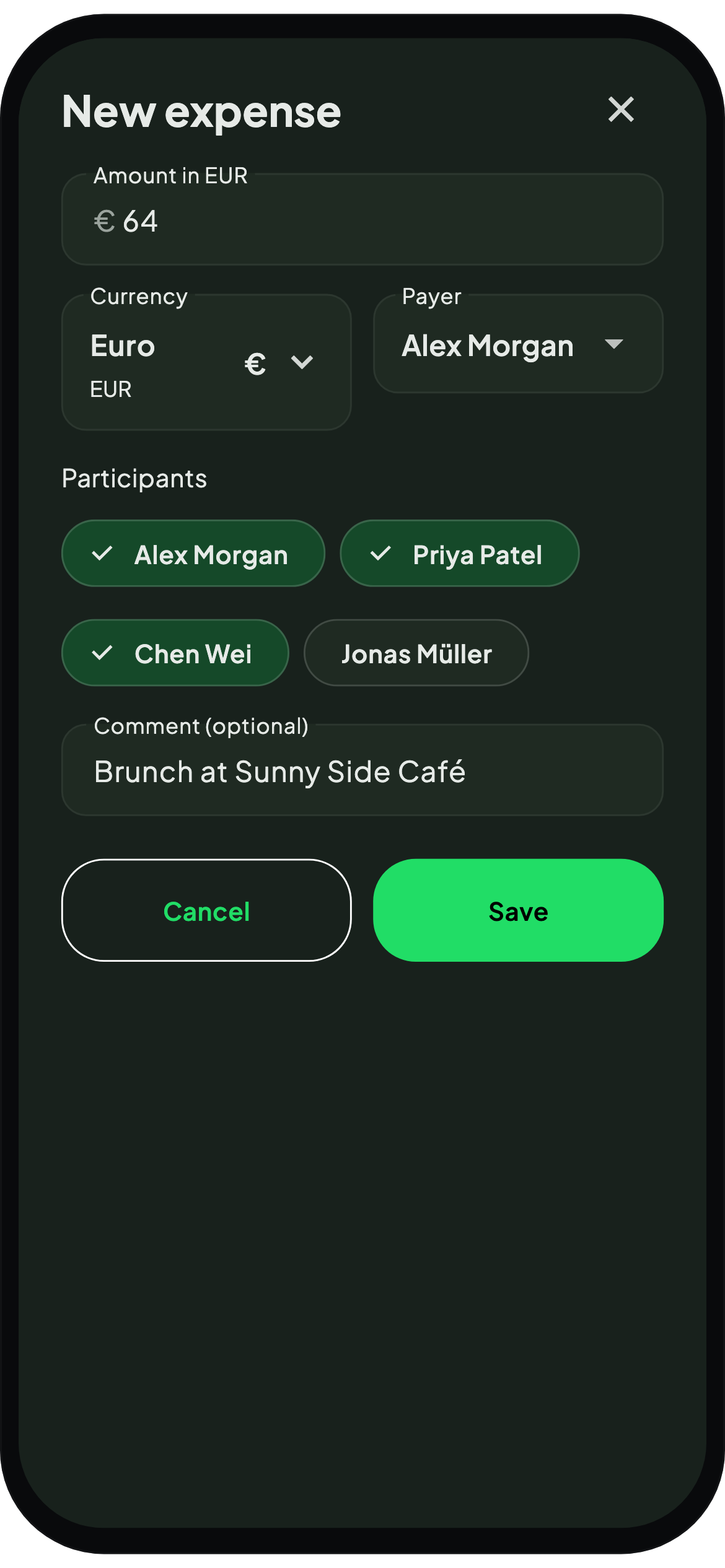
Task: Click the checkmark inside the Priya Patel chip
Action: pos(382,554)
